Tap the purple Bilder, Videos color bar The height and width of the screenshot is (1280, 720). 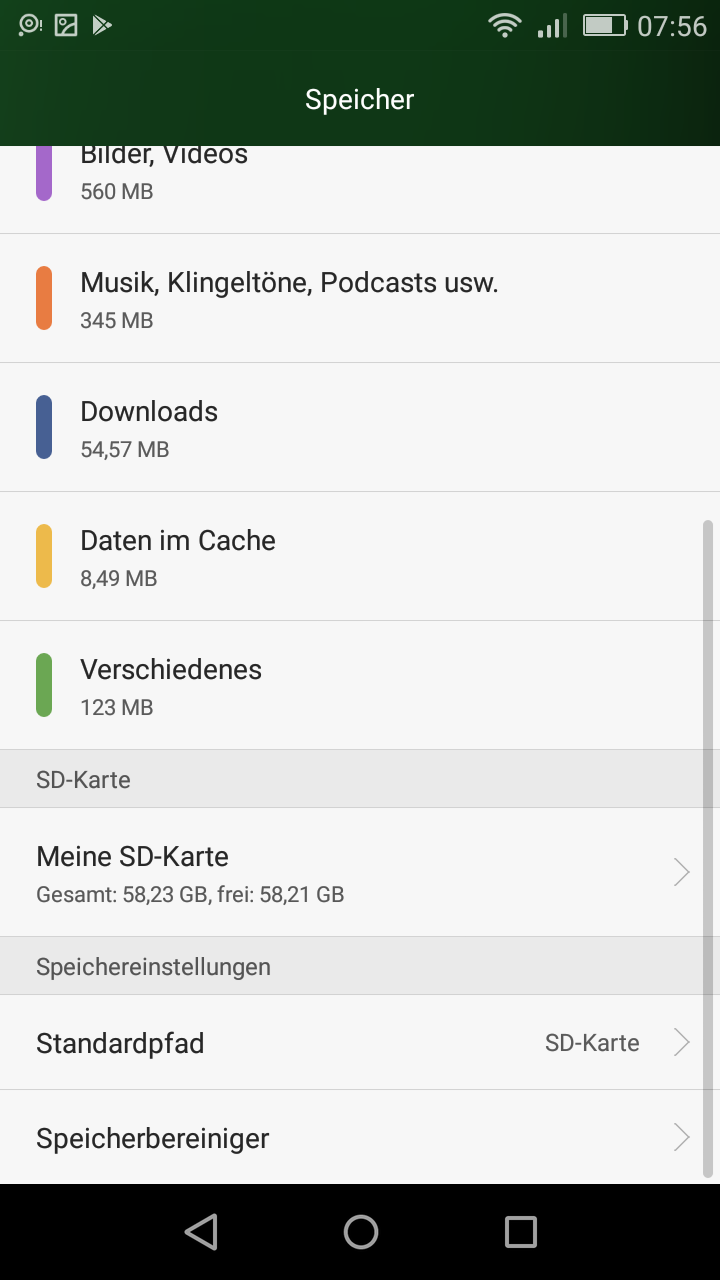(x=44, y=170)
